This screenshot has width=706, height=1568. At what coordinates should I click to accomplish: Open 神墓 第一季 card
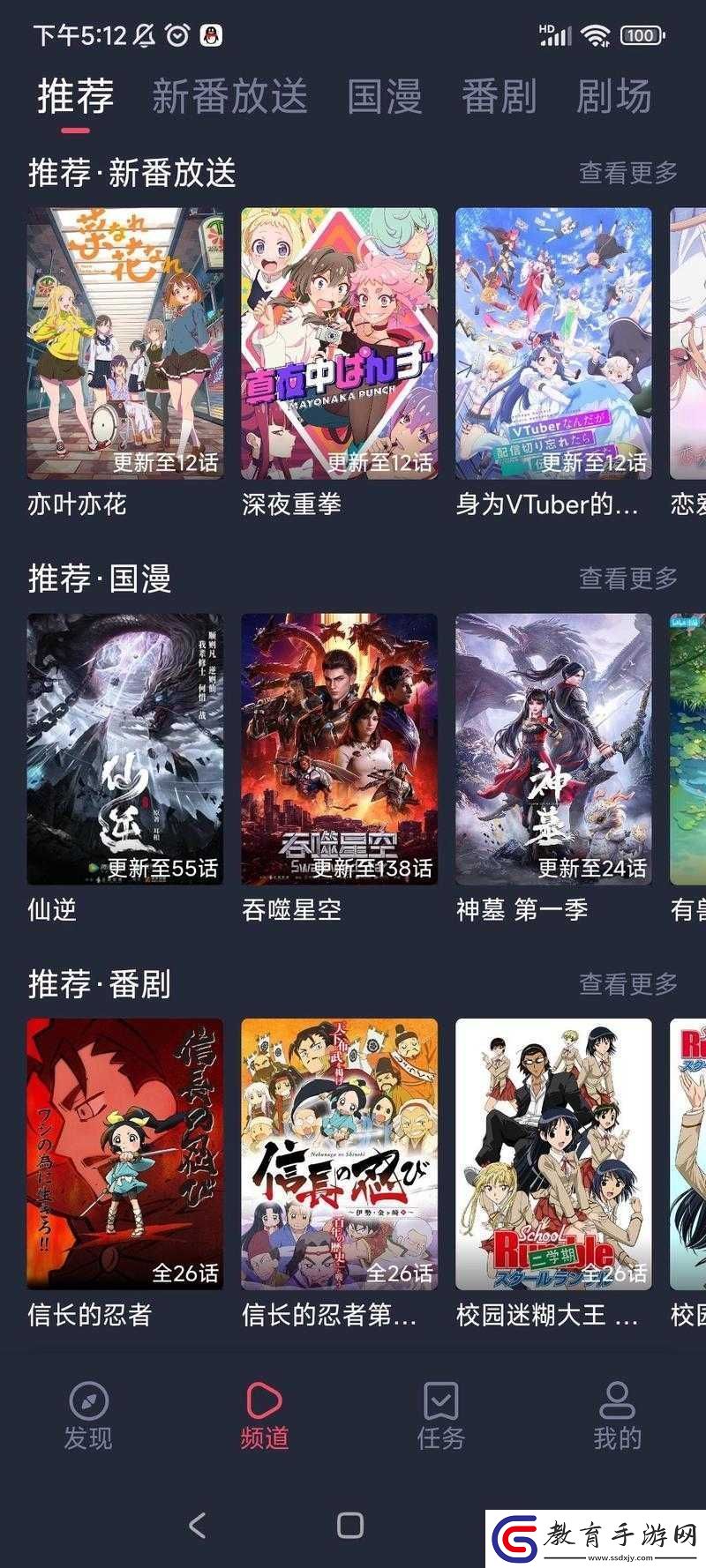pos(553,750)
